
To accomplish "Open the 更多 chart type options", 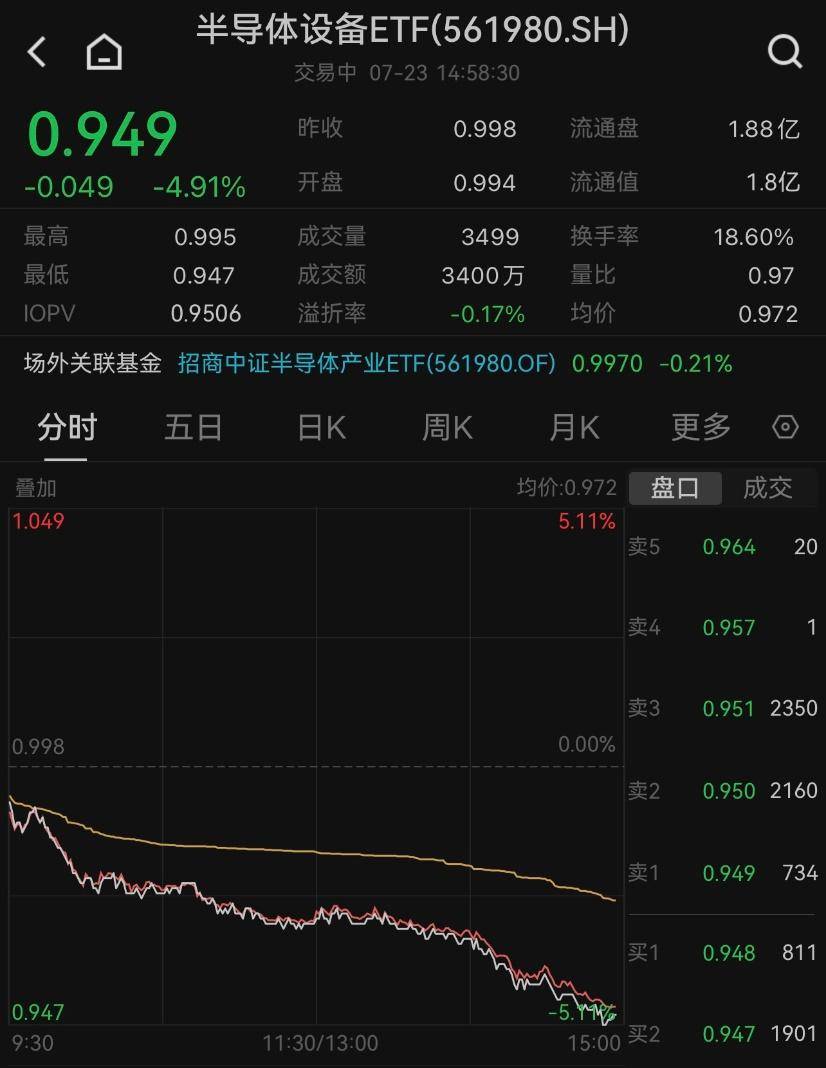I will [700, 426].
